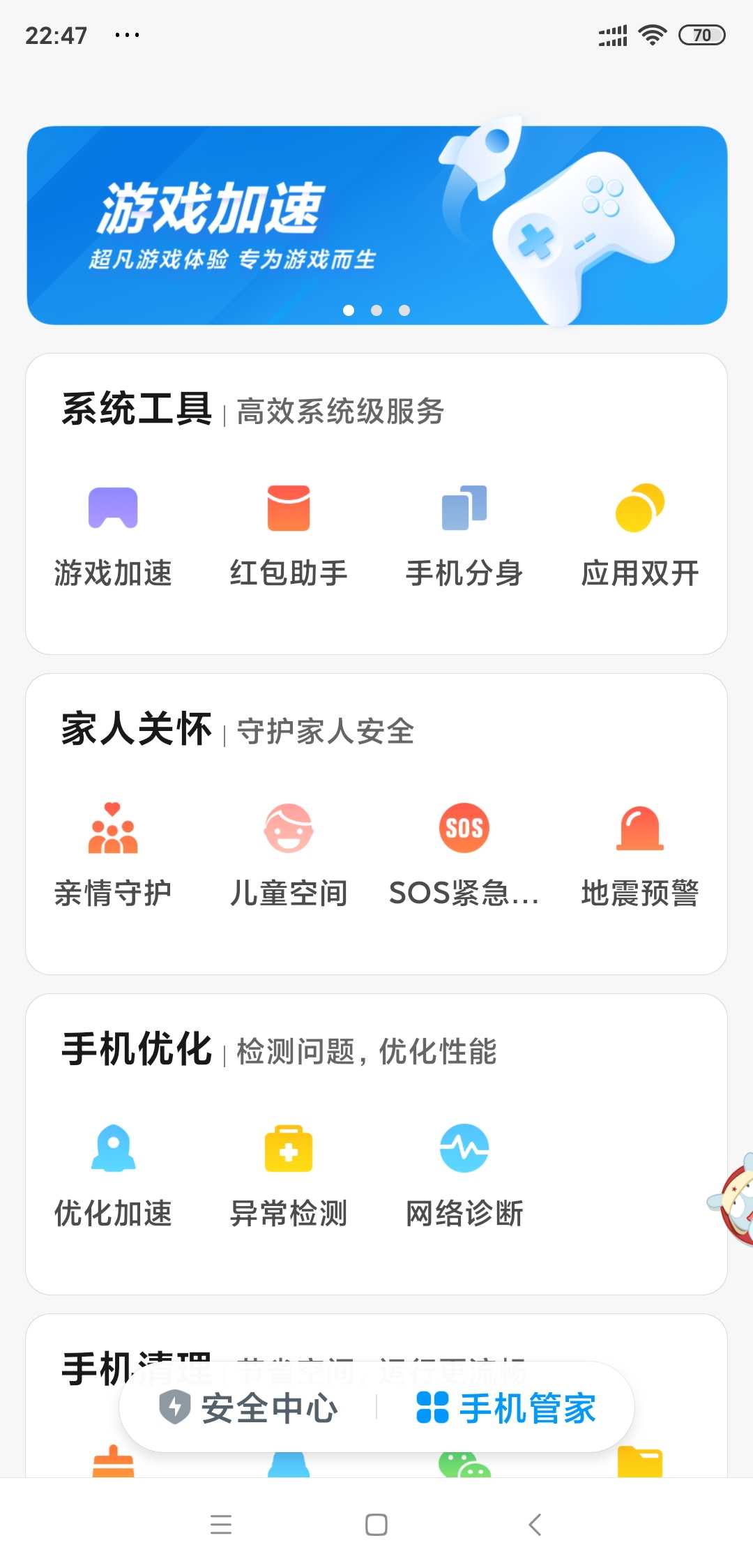Go back using system back button
The width and height of the screenshot is (753, 1568).
click(535, 1525)
